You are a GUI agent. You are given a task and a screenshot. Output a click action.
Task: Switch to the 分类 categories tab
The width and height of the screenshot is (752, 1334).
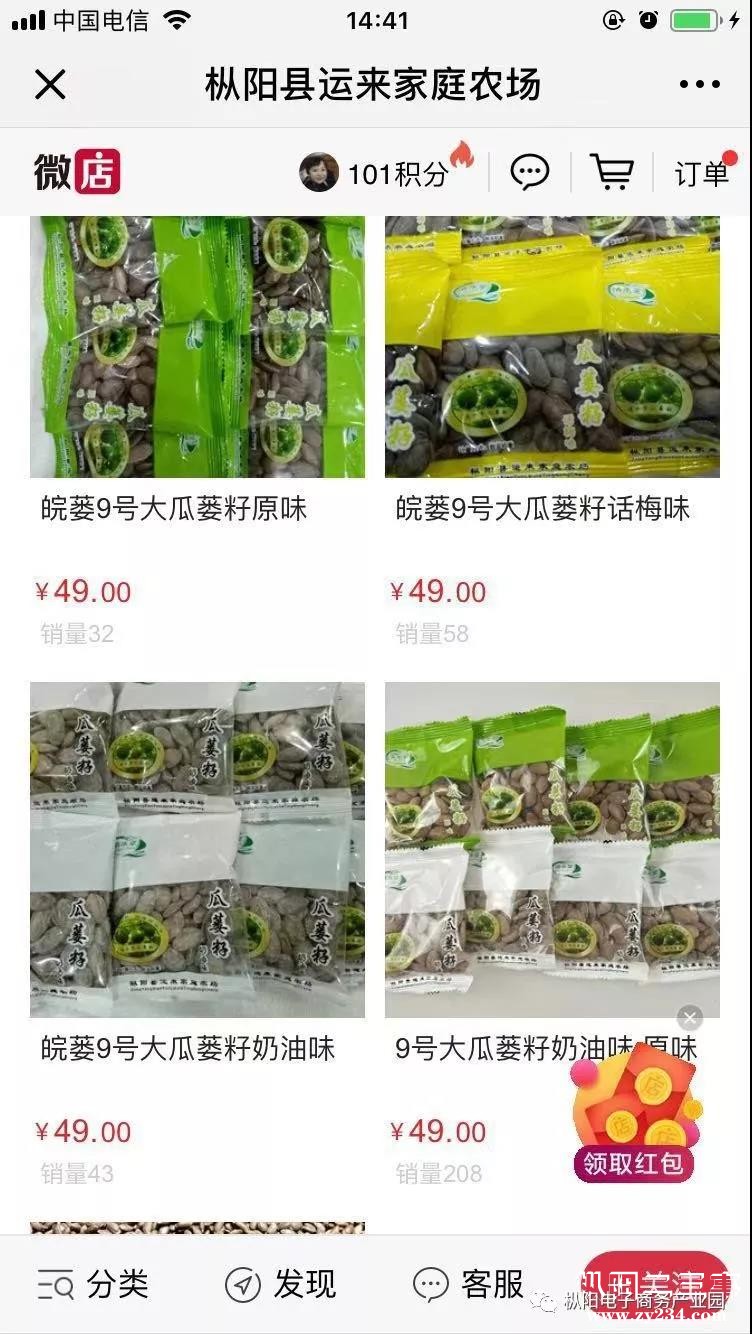93,1284
